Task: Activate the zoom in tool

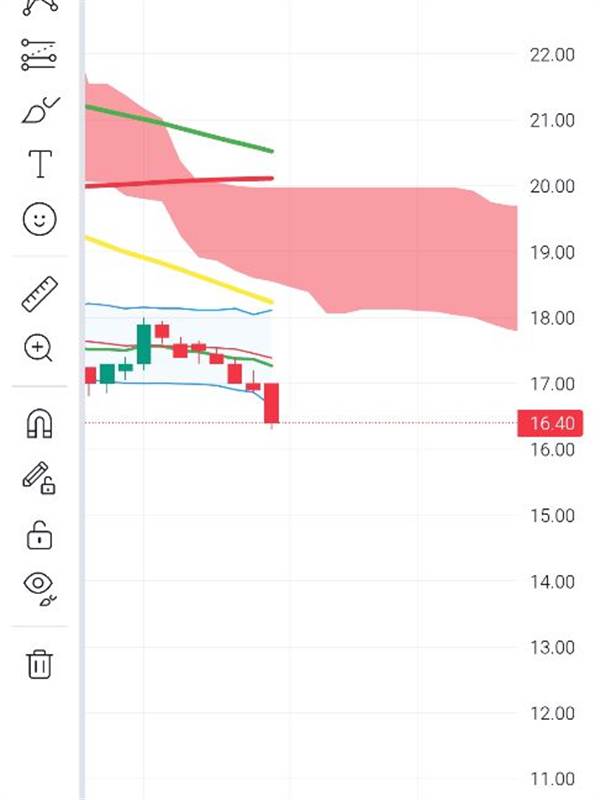Action: [x=39, y=348]
